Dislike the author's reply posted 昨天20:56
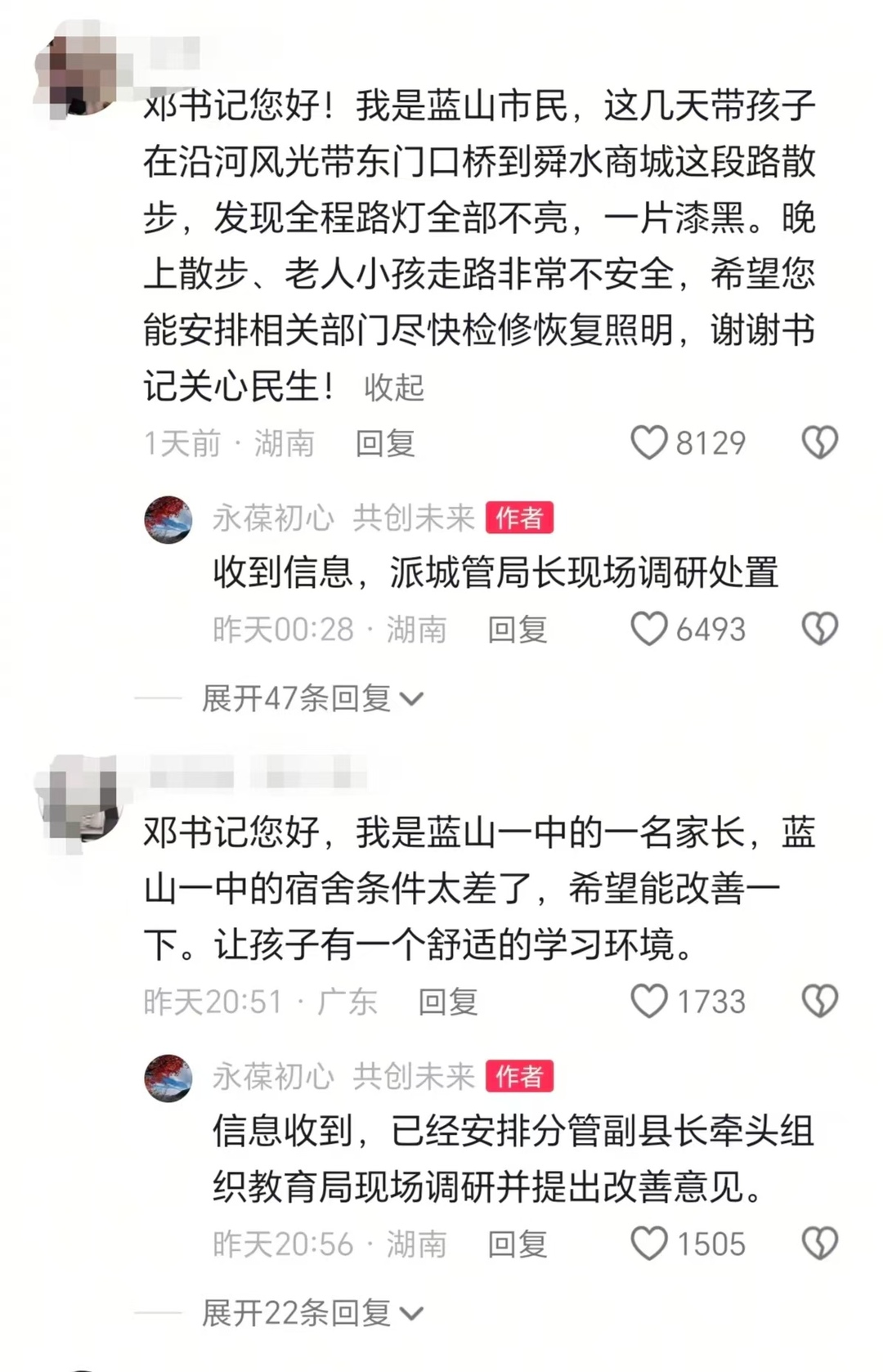Image resolution: width=883 pixels, height=1372 pixels. pos(819,1244)
